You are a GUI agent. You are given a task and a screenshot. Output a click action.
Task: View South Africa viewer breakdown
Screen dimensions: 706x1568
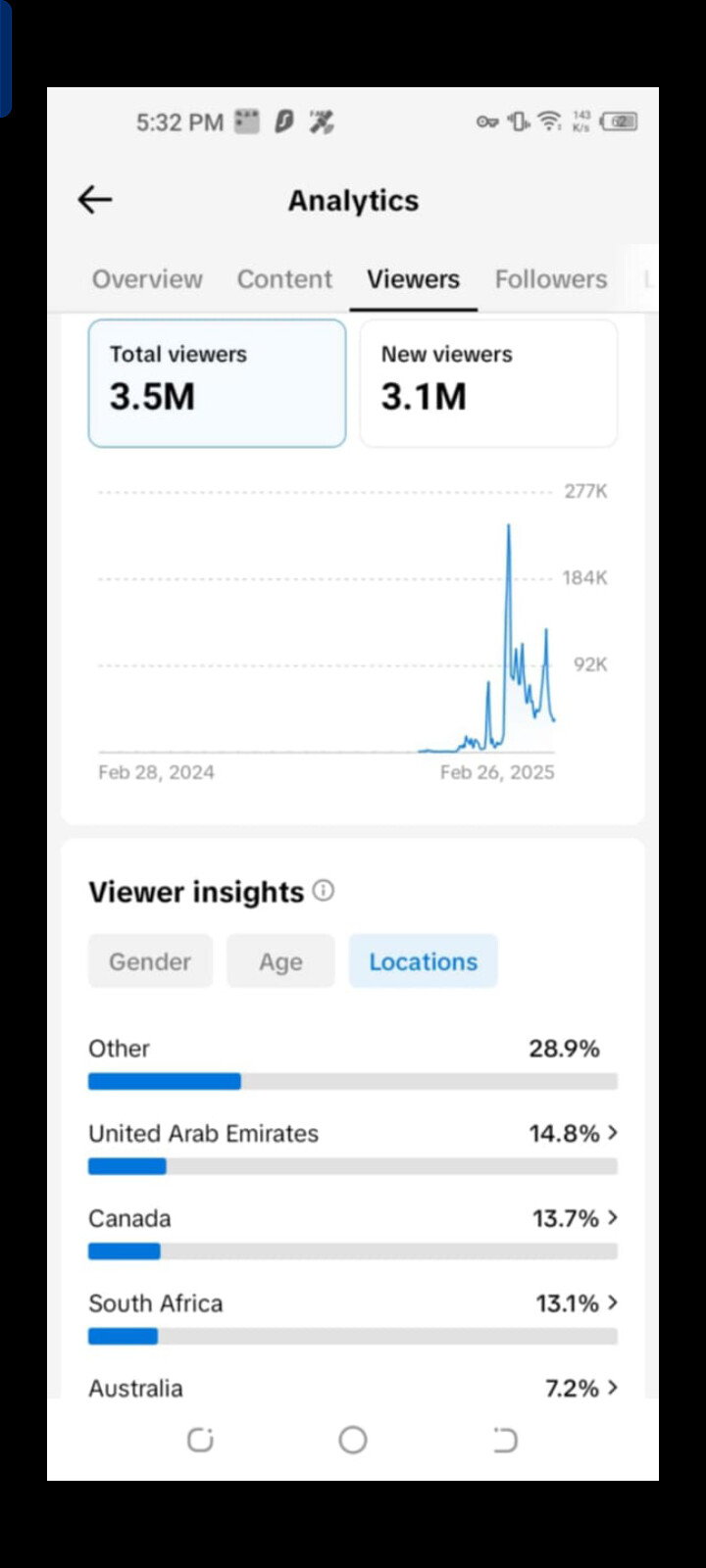(353, 1317)
